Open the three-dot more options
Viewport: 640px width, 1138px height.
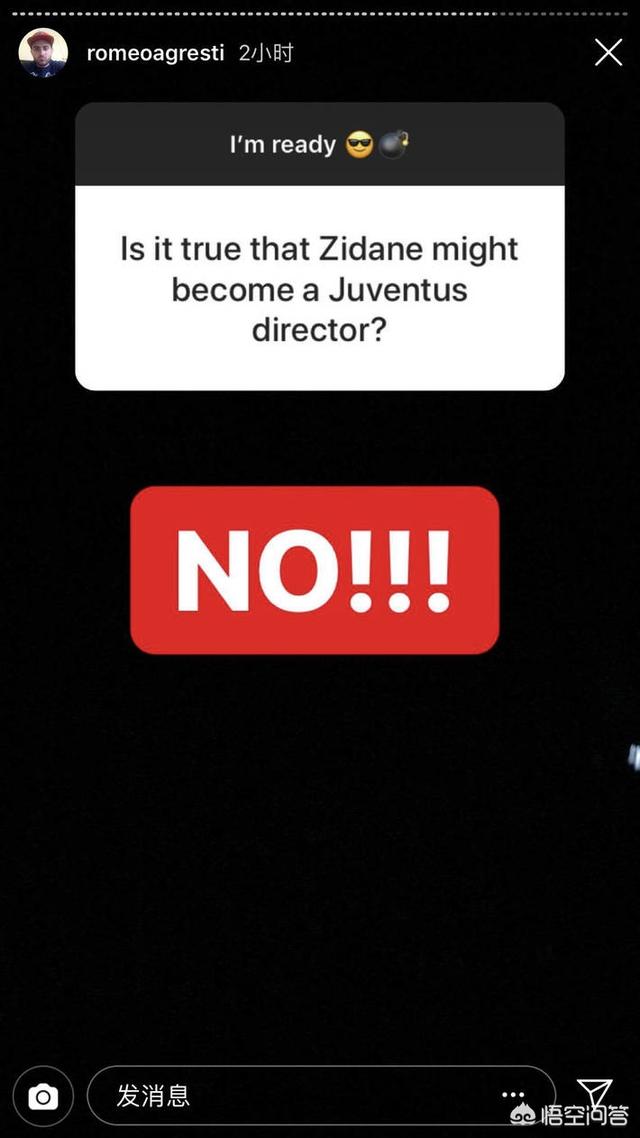click(514, 1096)
